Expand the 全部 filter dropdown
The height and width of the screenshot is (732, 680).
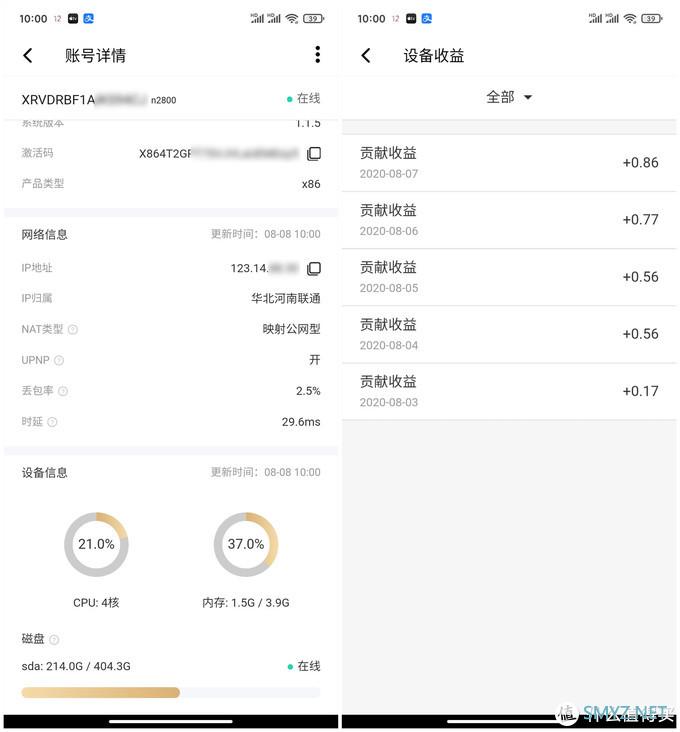[x=509, y=97]
